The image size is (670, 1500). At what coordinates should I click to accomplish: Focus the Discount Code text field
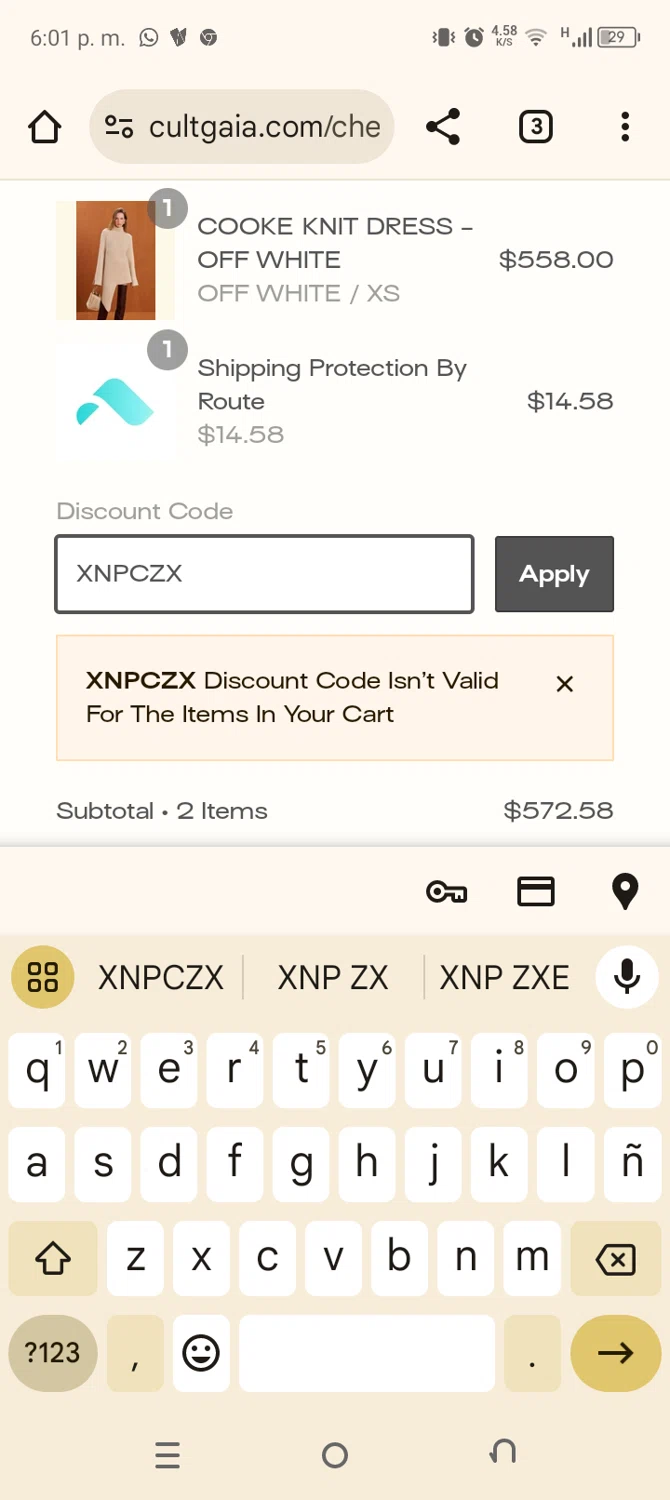[x=264, y=574]
